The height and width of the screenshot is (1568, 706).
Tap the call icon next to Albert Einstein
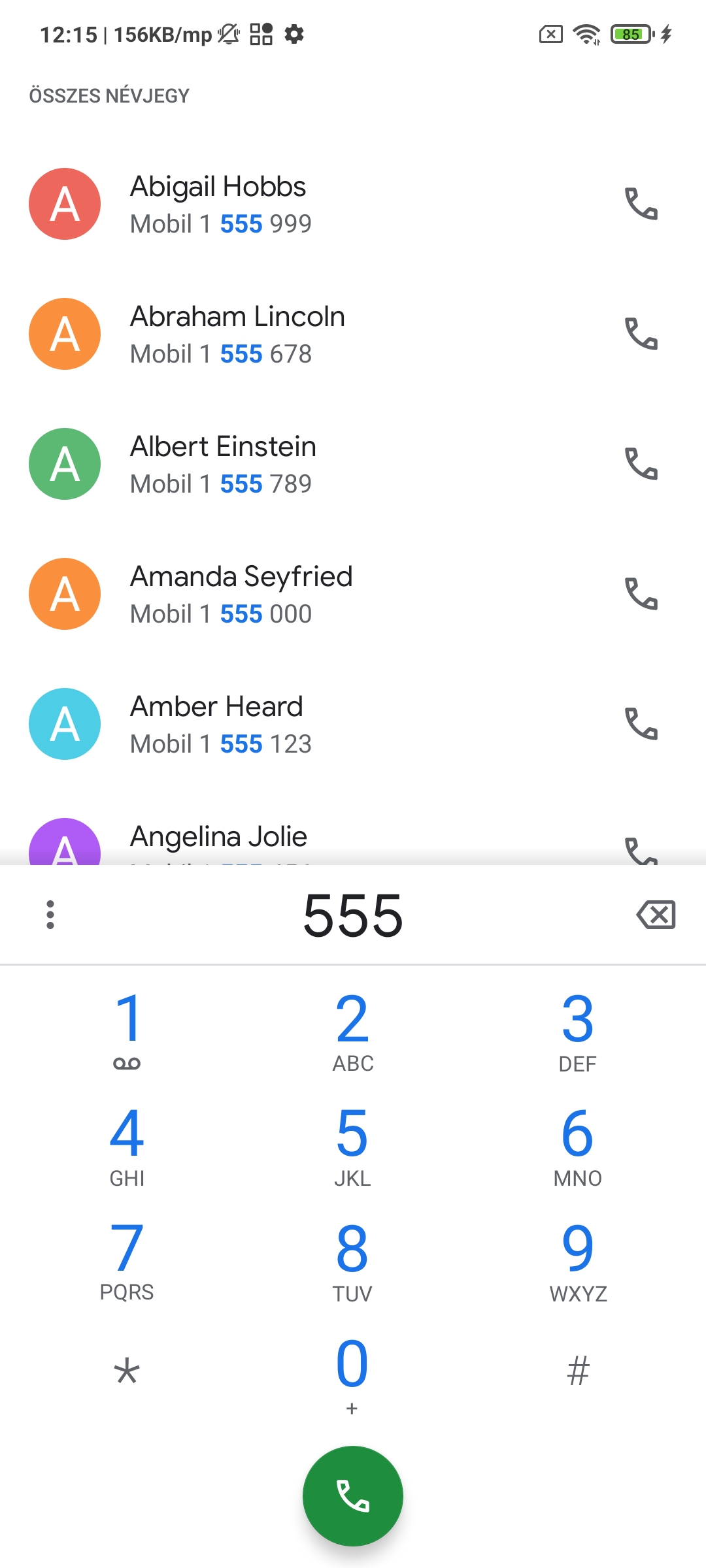tap(641, 464)
